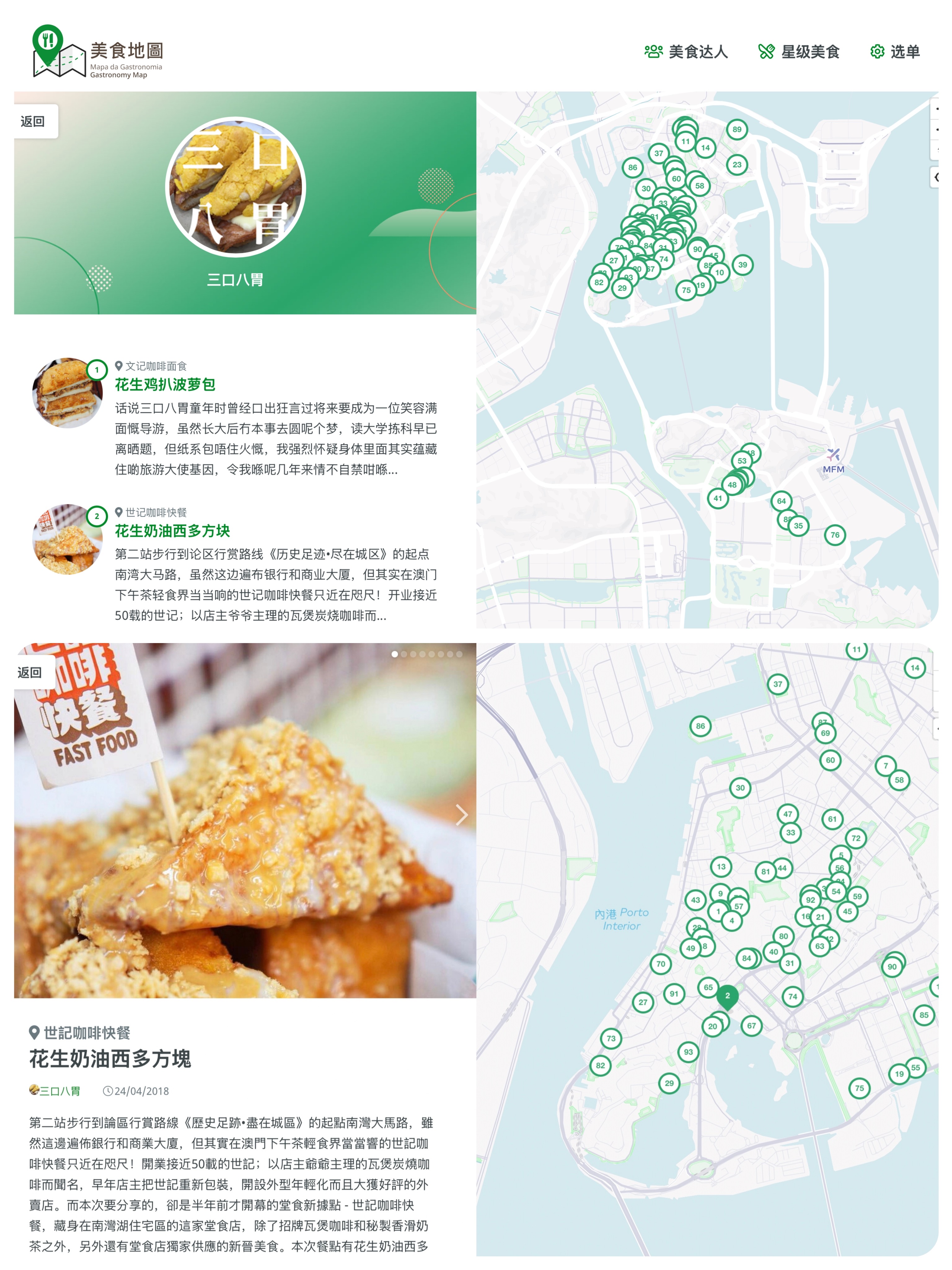Image resolution: width=952 pixels, height=1270 pixels.
Task: Tap 返回 over the toast photo
Action: point(30,672)
